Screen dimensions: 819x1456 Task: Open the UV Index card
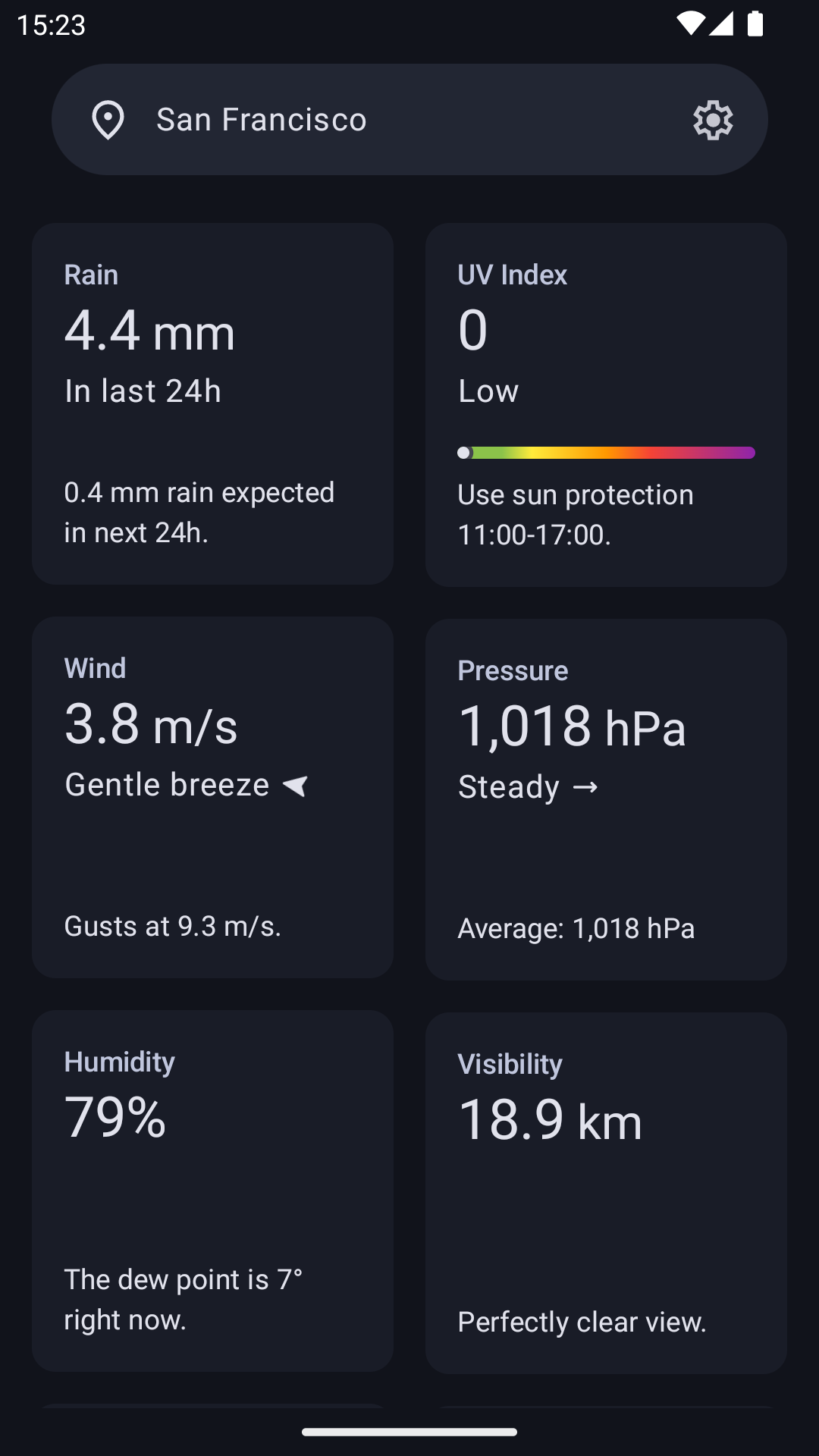(x=606, y=404)
